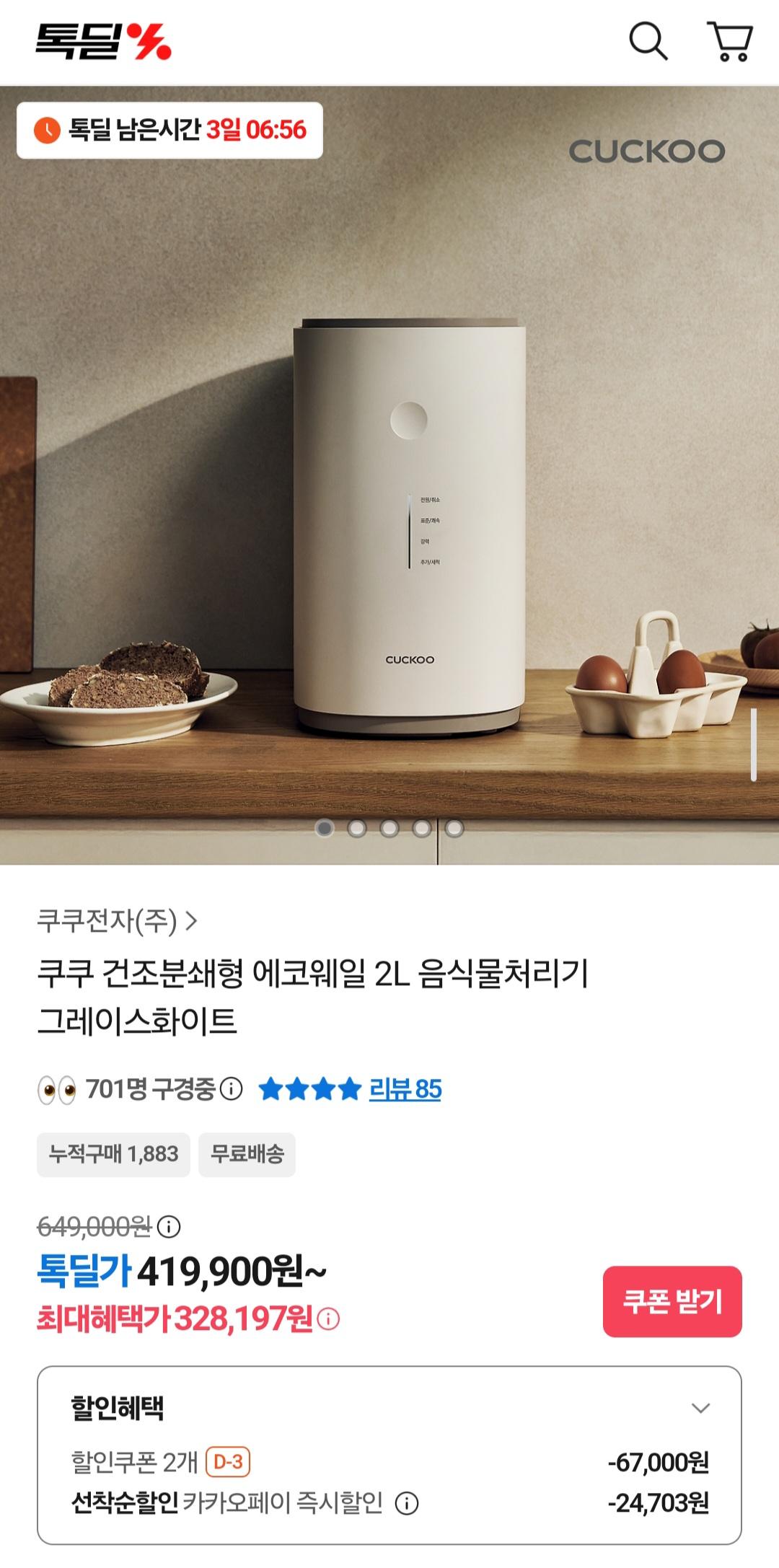Go to the 톡딜 home logo
Screen dimensions: 779x1568
pyautogui.click(x=103, y=41)
